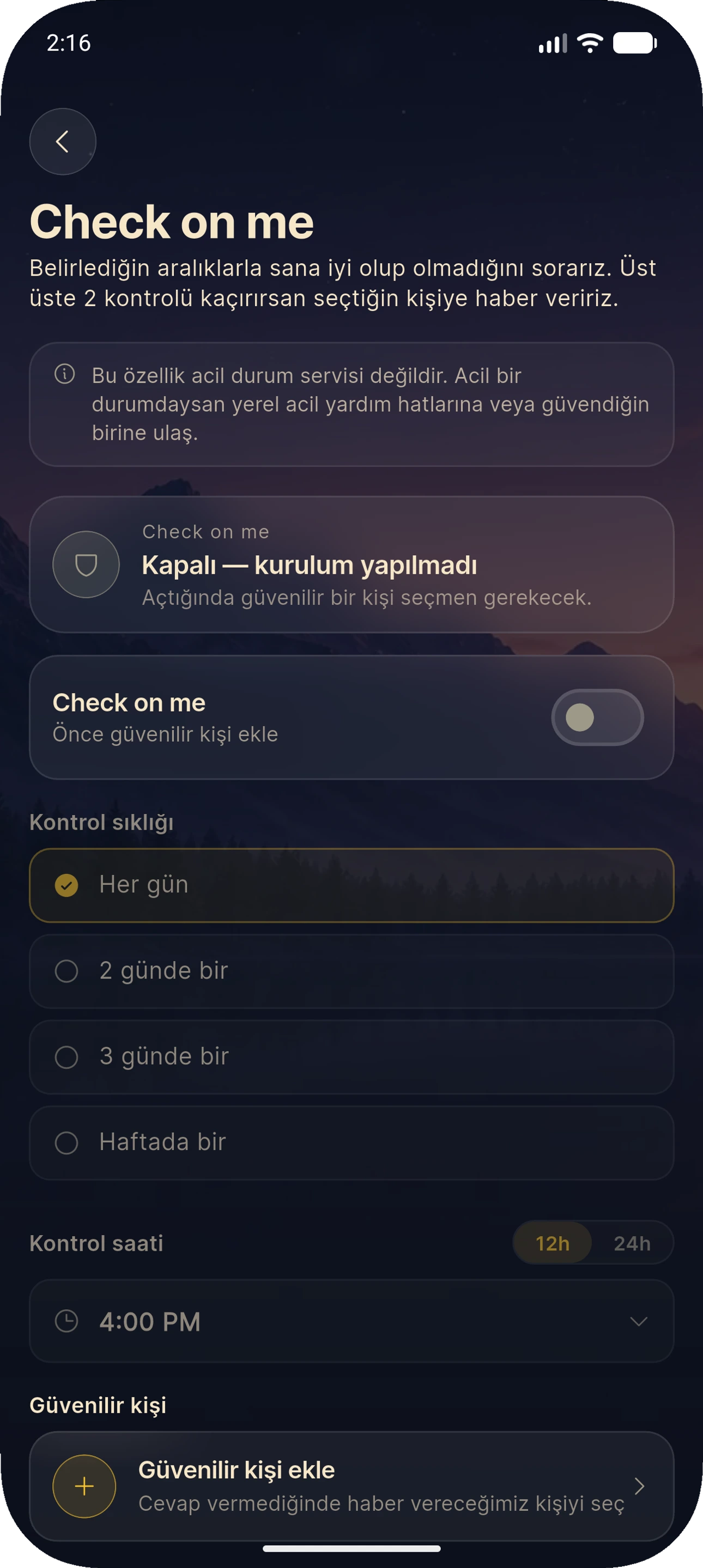Image resolution: width=703 pixels, height=1568 pixels.
Task: Choose 2 günde bir frequency
Action: pos(352,971)
